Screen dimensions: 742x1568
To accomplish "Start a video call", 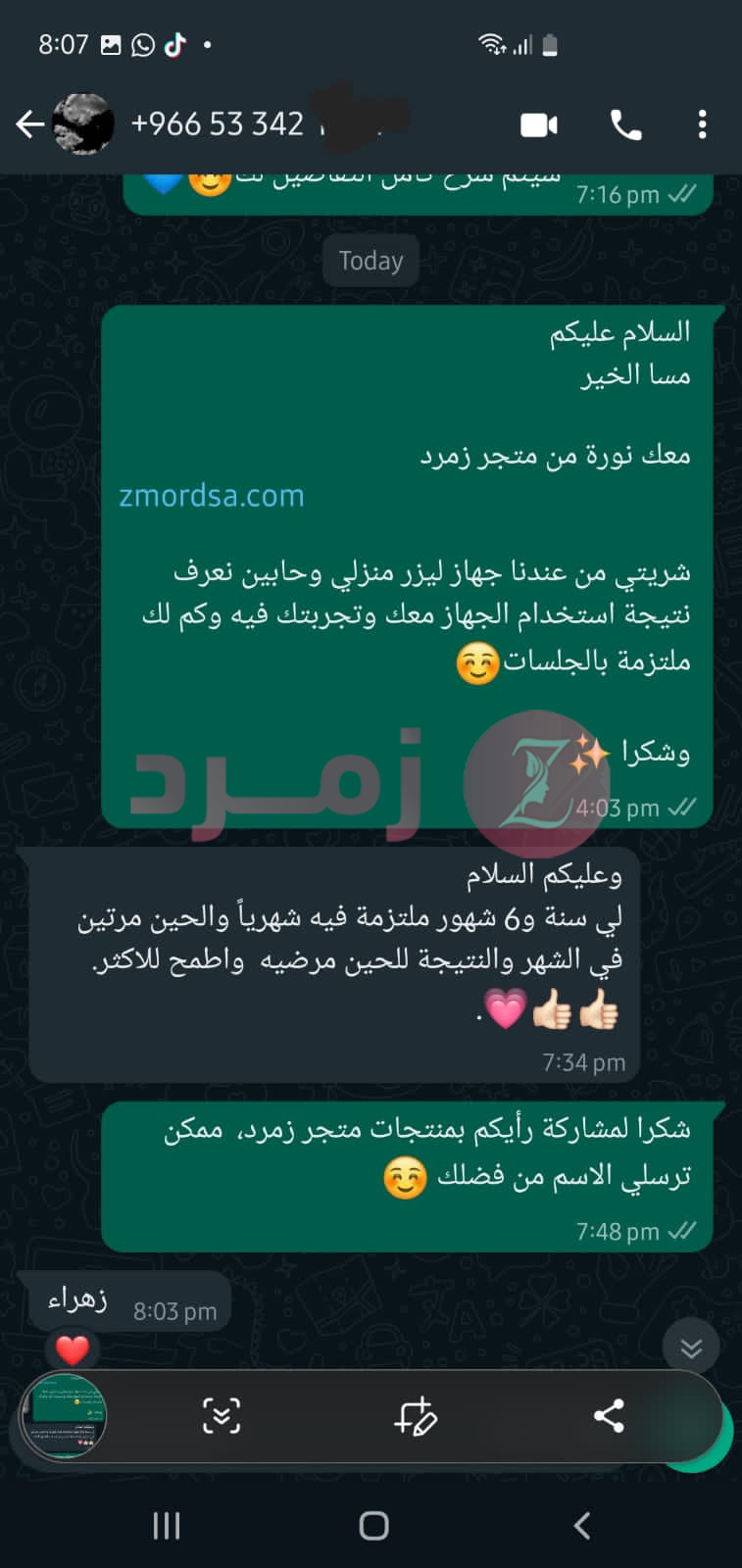I will coord(538,124).
